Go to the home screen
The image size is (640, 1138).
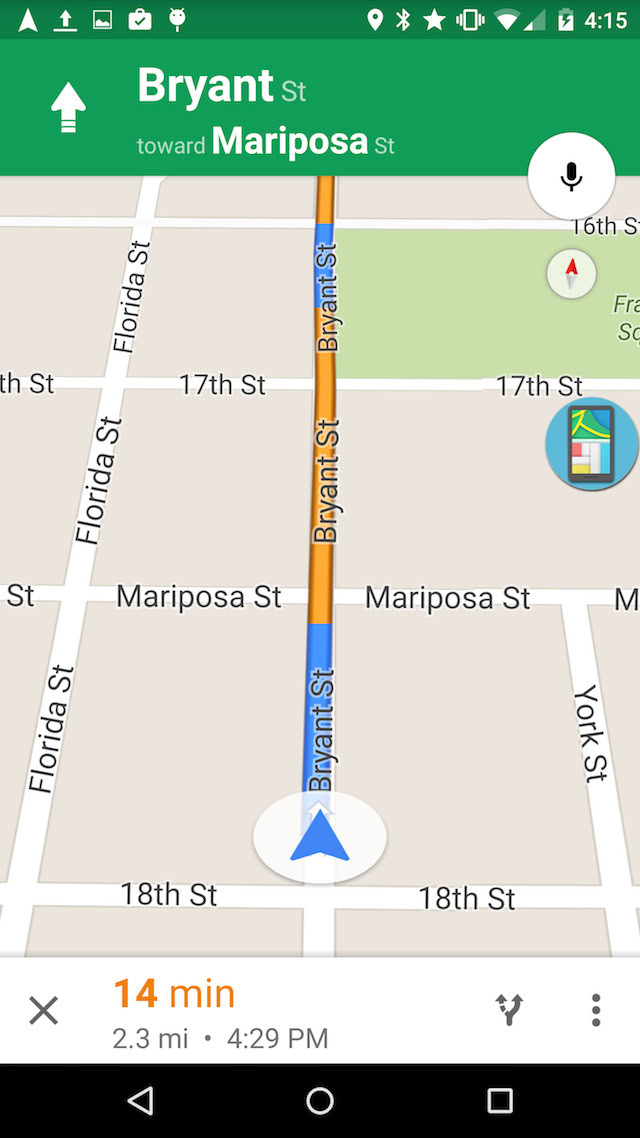pyautogui.click(x=320, y=1101)
